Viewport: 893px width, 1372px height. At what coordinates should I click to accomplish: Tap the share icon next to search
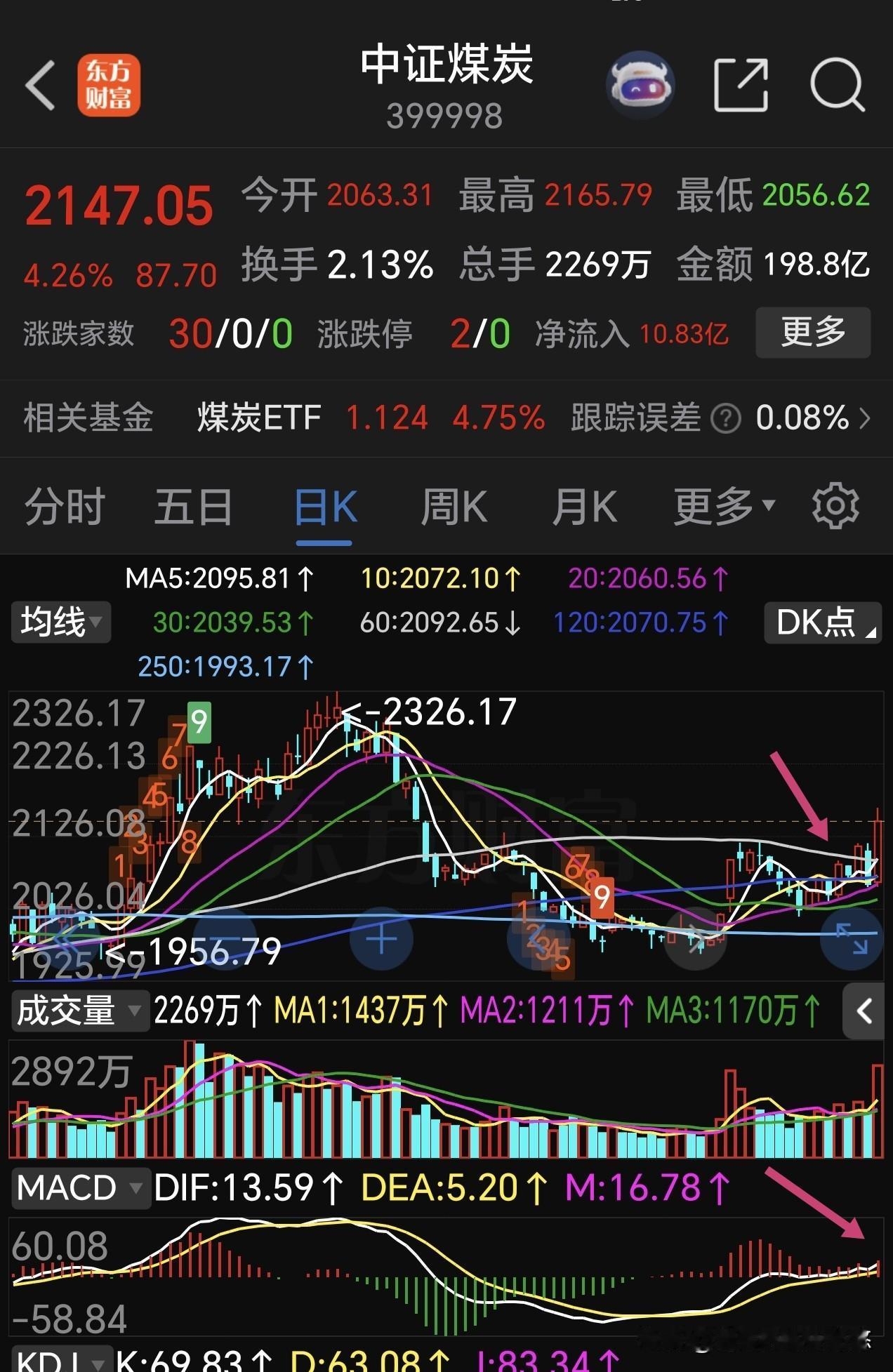point(741,84)
